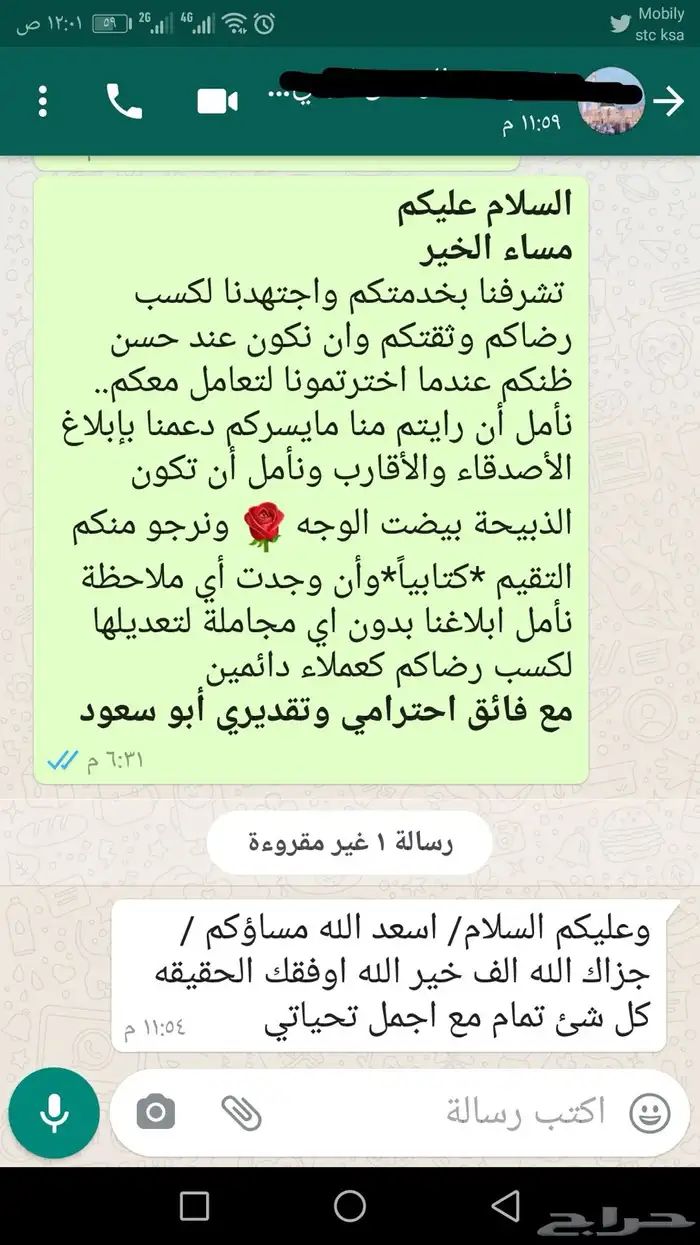
Task: Go back using the header arrow
Action: point(668,101)
